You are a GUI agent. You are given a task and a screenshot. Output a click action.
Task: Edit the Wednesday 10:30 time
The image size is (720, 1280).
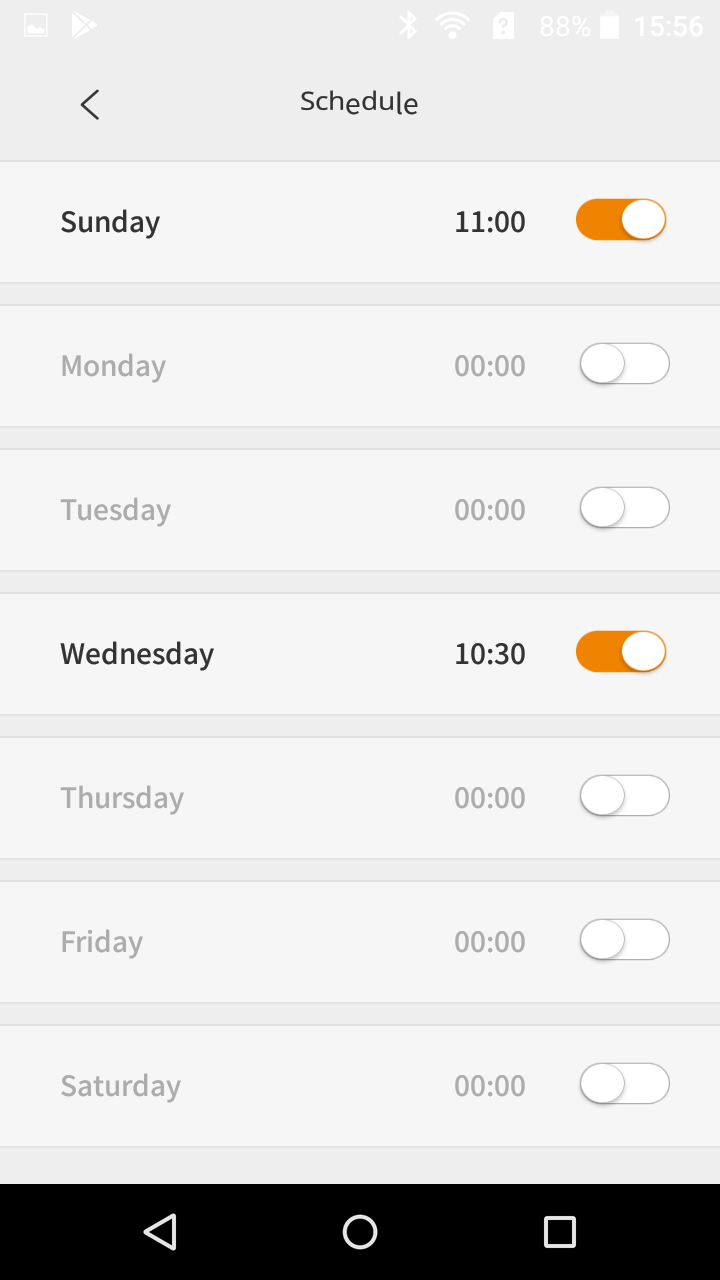pos(490,653)
